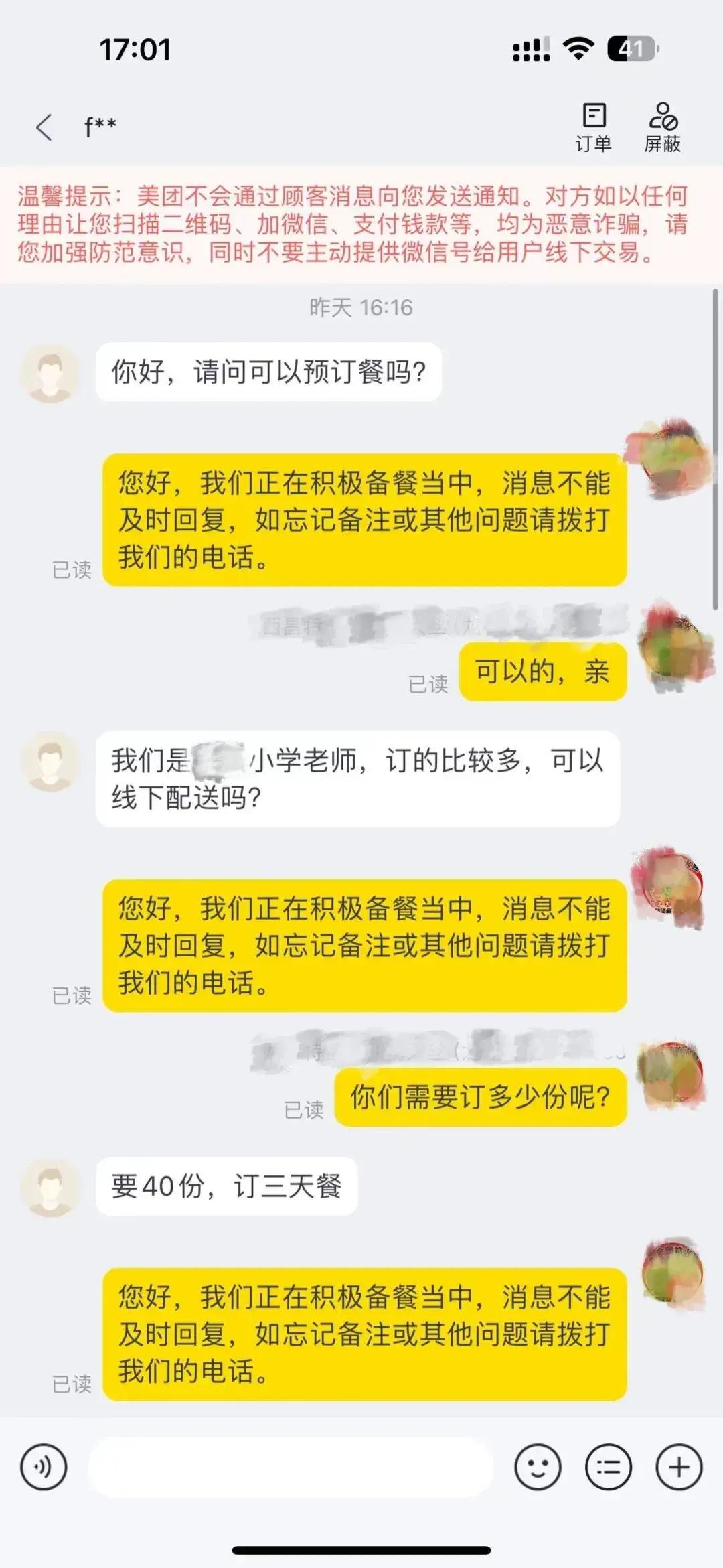
Task: Go back from the chat with f**
Action: point(44,127)
